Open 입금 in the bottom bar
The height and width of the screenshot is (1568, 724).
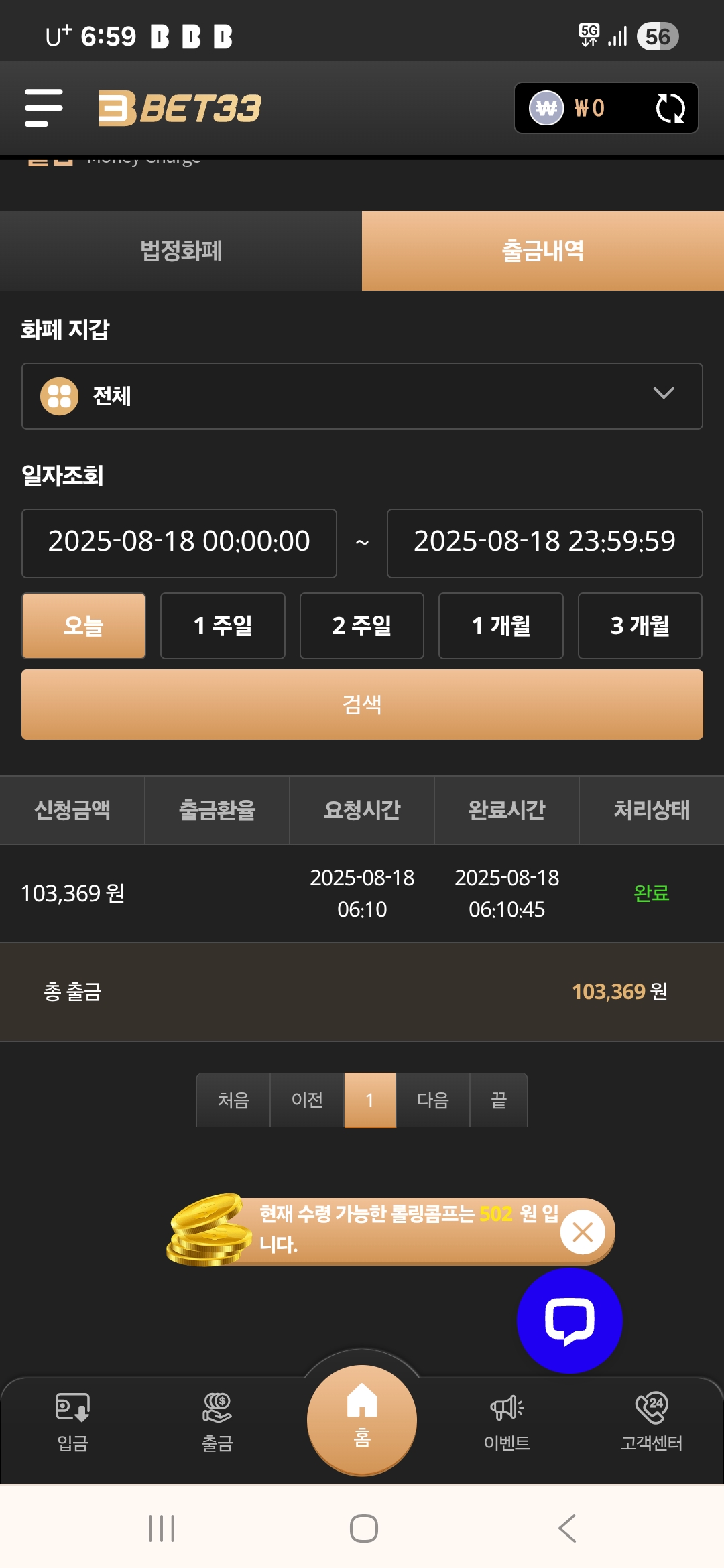pyautogui.click(x=72, y=1422)
